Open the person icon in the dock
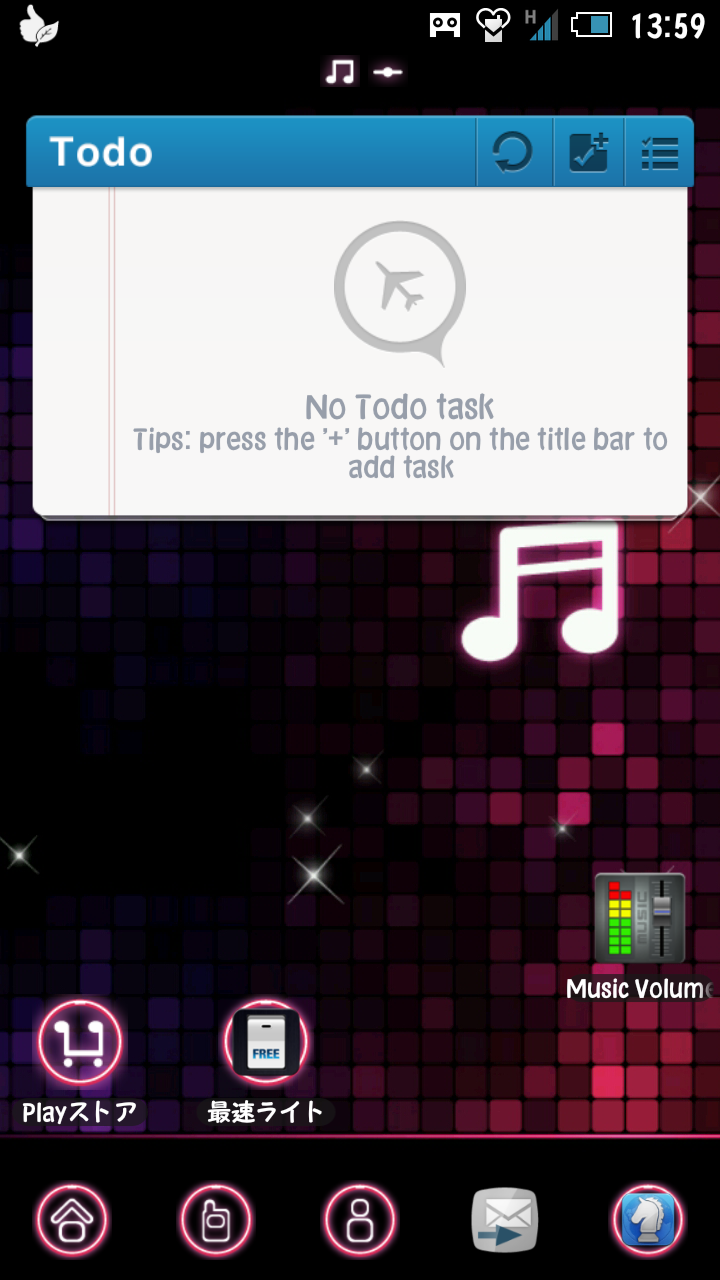 [x=360, y=1220]
